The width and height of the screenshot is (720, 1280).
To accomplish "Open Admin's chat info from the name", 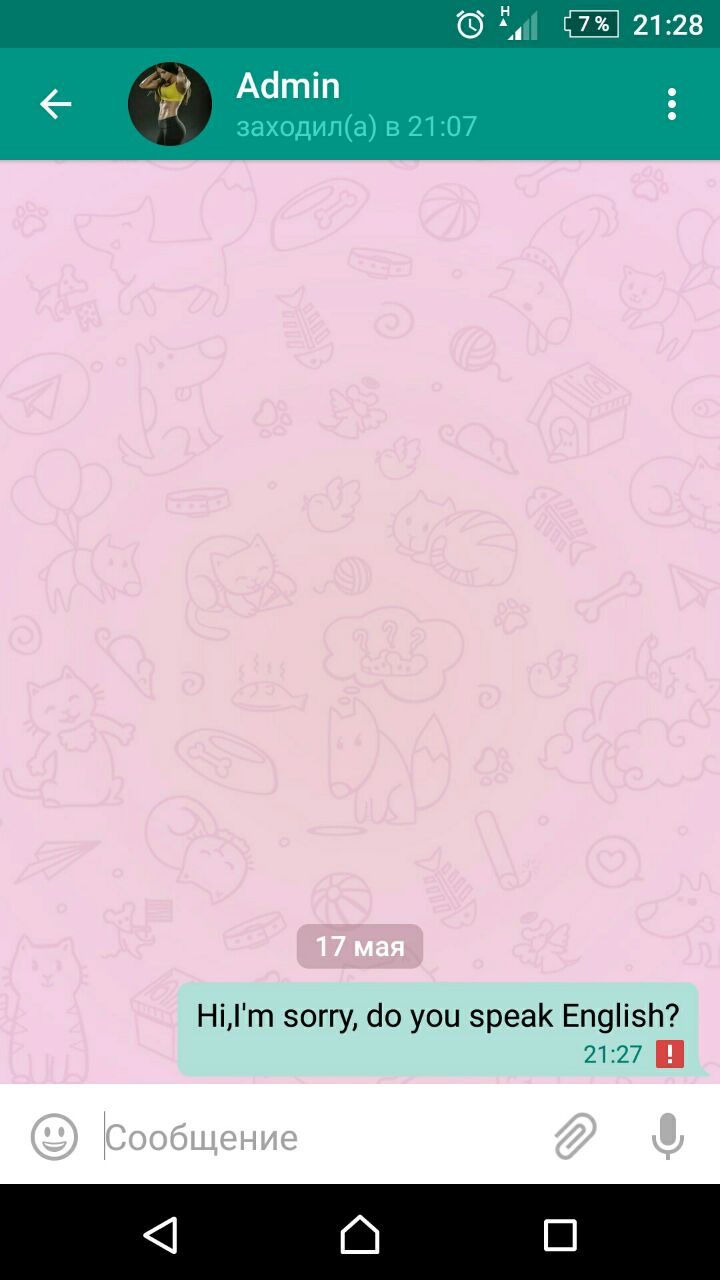I will (x=288, y=87).
